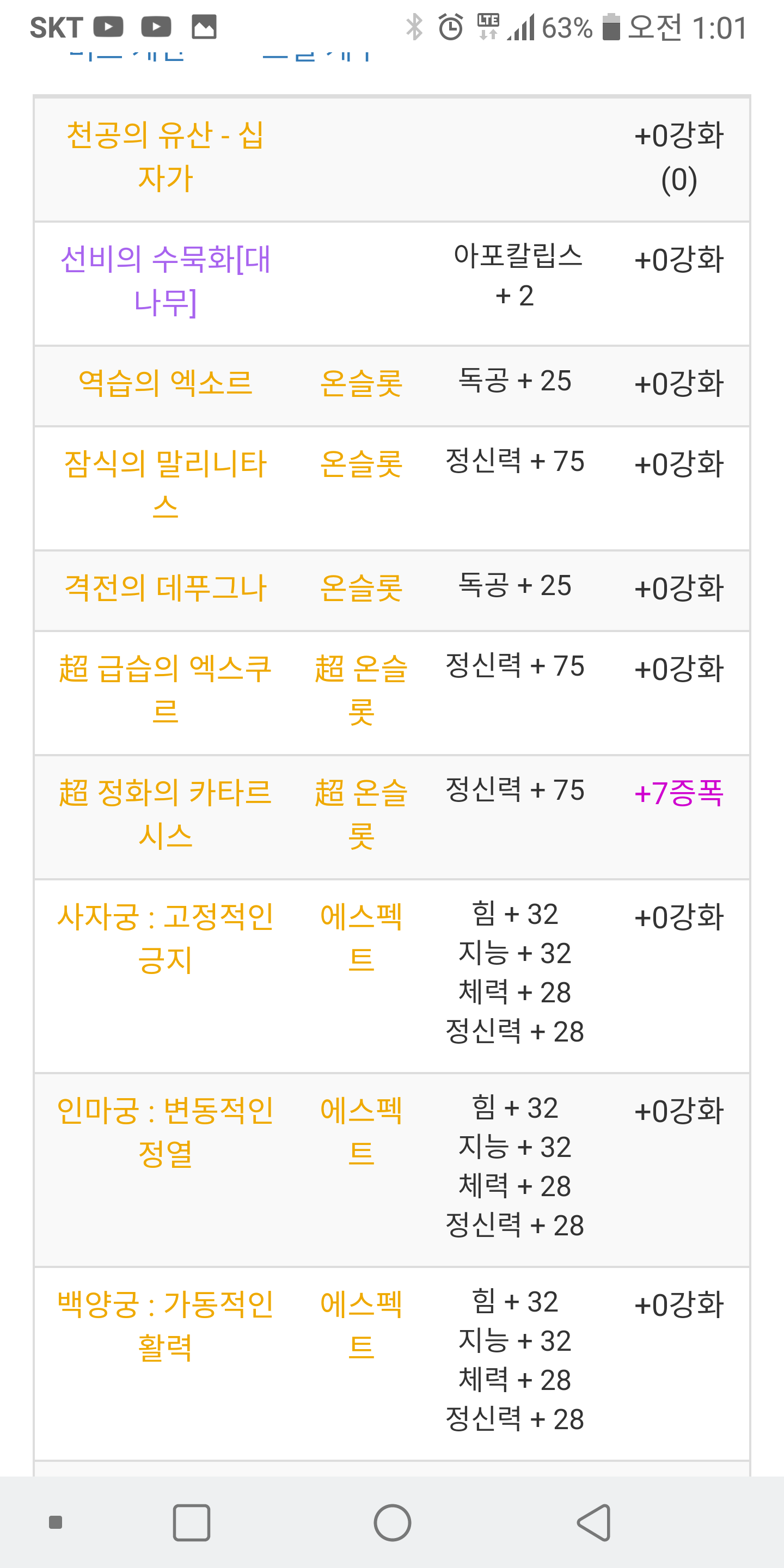The height and width of the screenshot is (1568, 784).
Task: Tap 超 온슬롯 in the 超 정화의 카타르시스 row
Action: (361, 814)
